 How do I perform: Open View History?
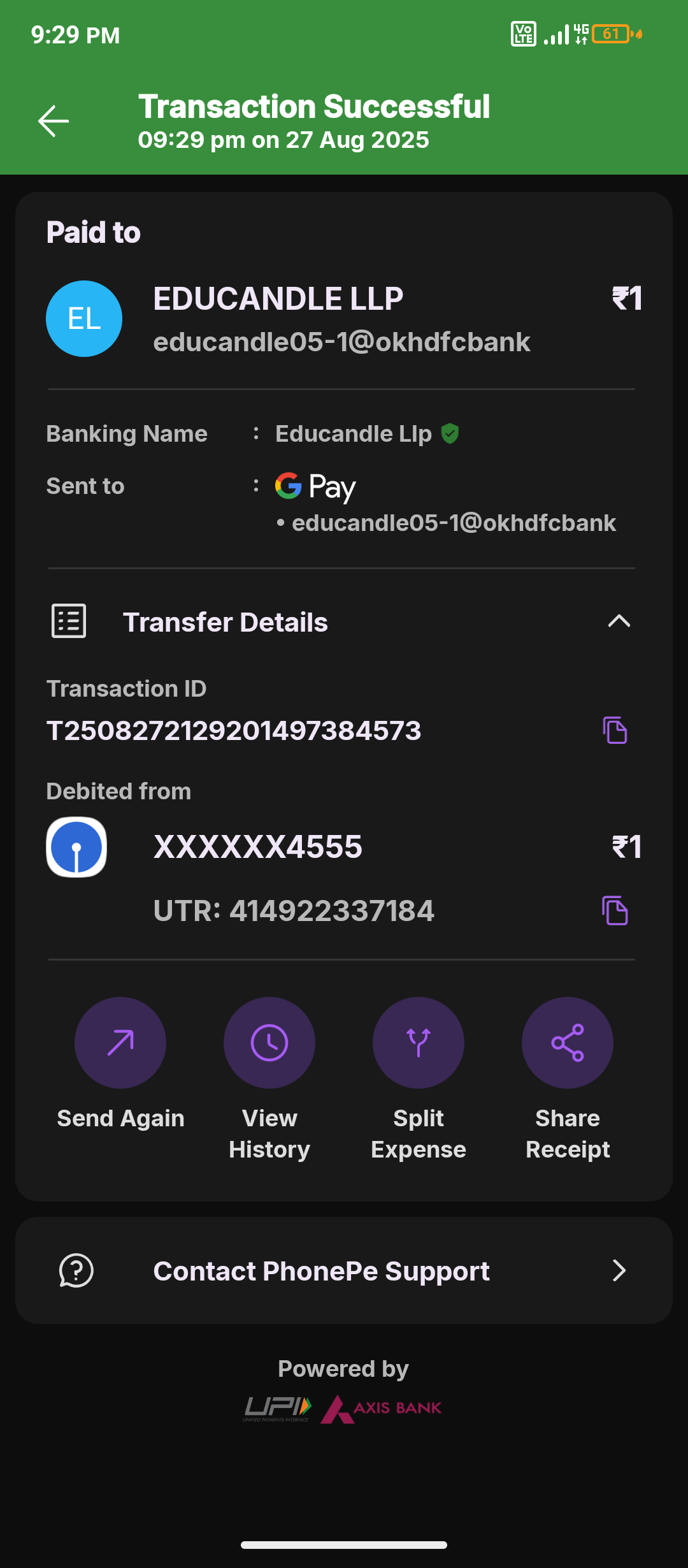point(269,1043)
